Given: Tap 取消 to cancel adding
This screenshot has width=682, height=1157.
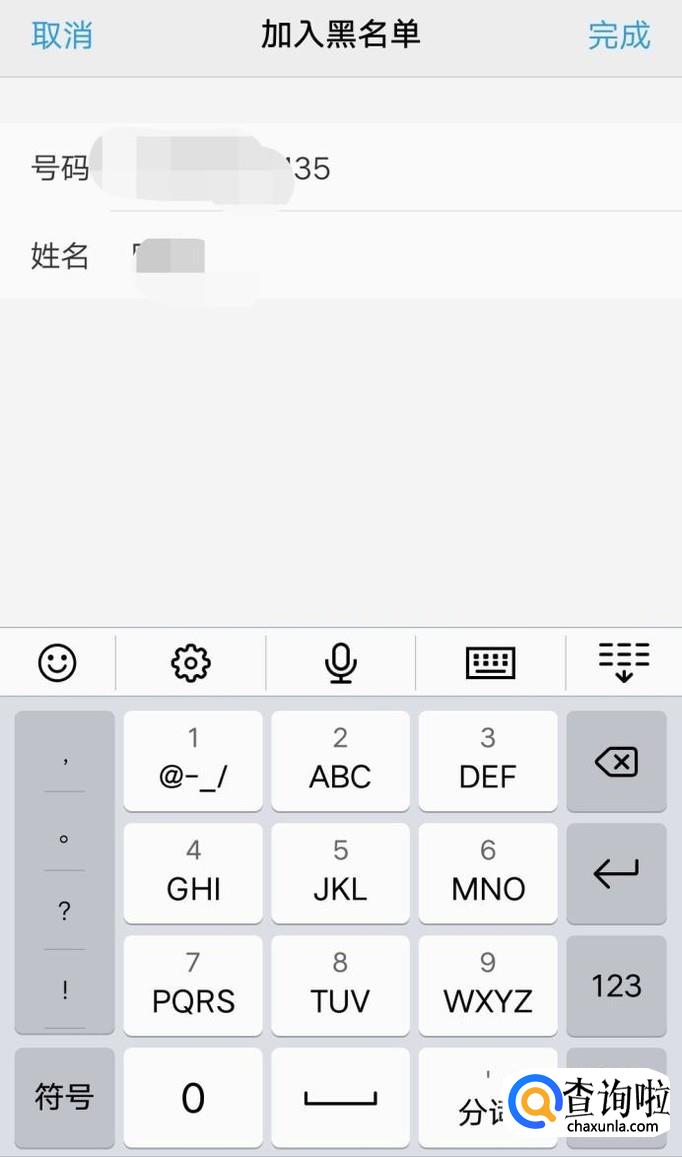Looking at the screenshot, I should [x=62, y=35].
